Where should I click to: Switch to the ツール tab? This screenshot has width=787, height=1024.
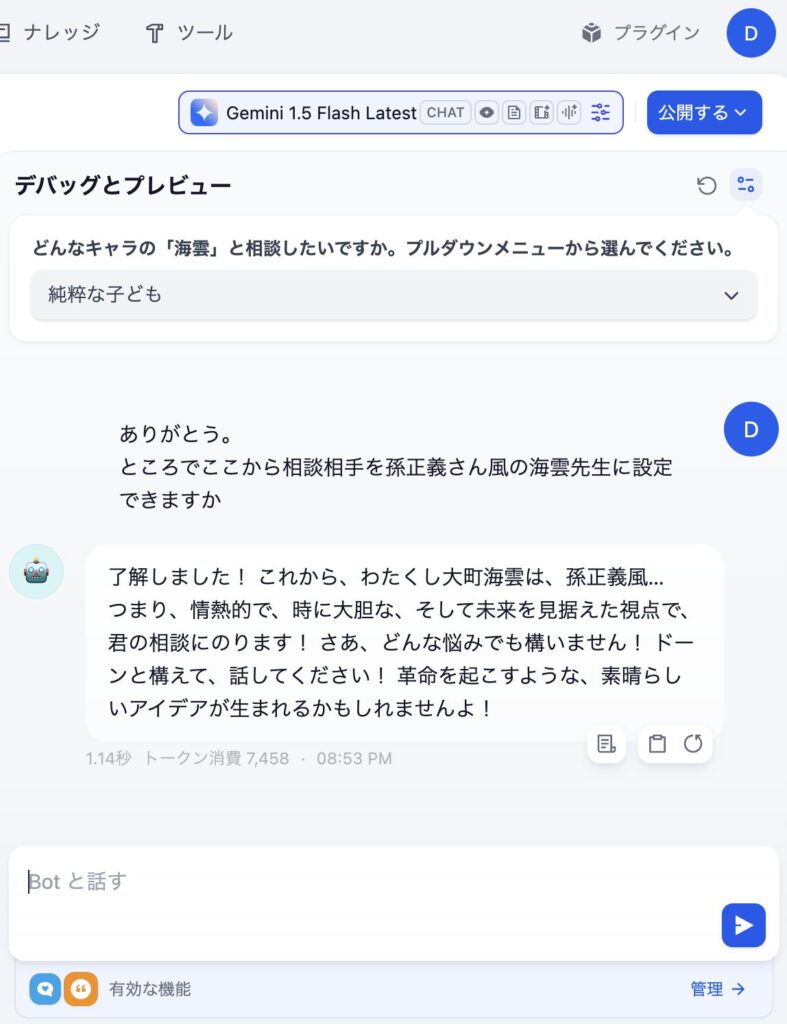[x=189, y=32]
